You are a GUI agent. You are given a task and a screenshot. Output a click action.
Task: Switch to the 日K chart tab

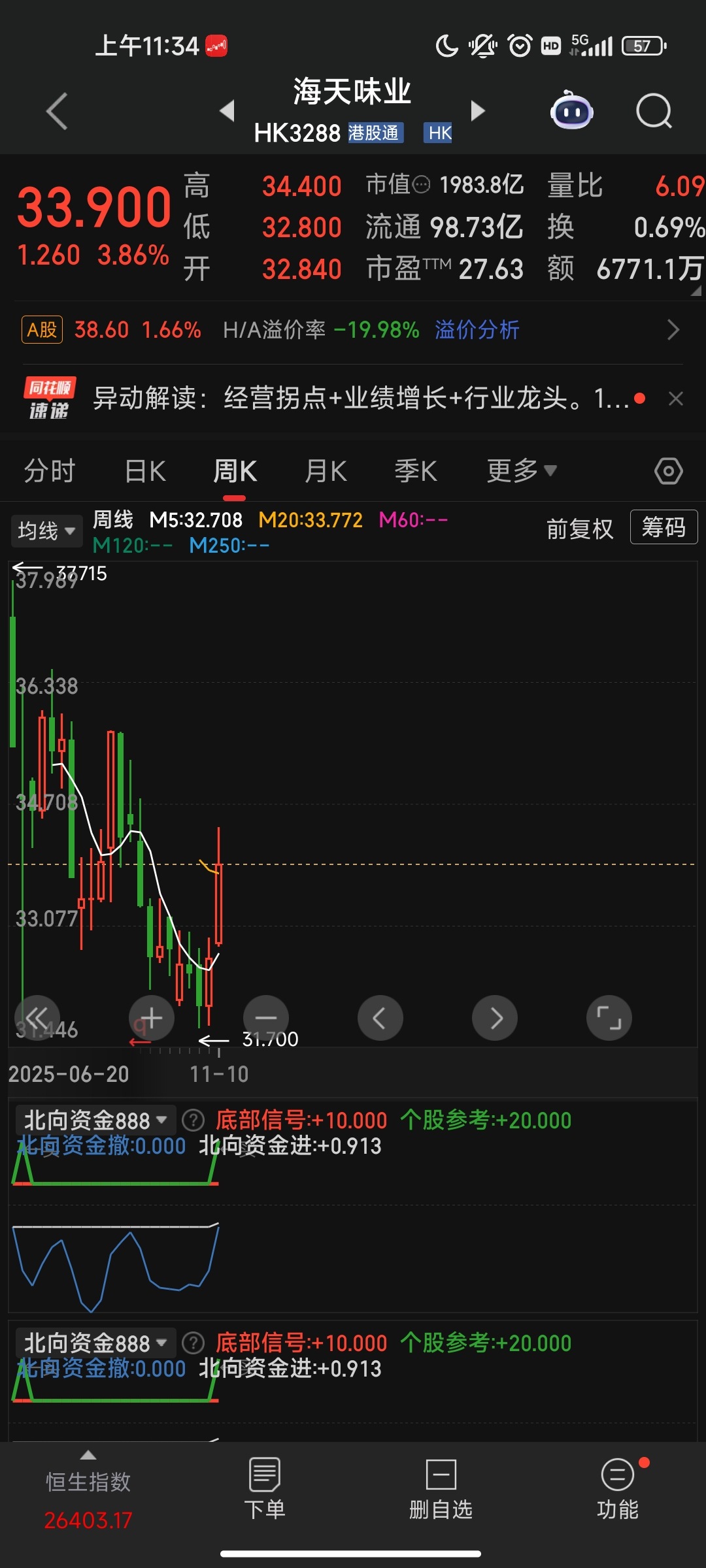145,471
